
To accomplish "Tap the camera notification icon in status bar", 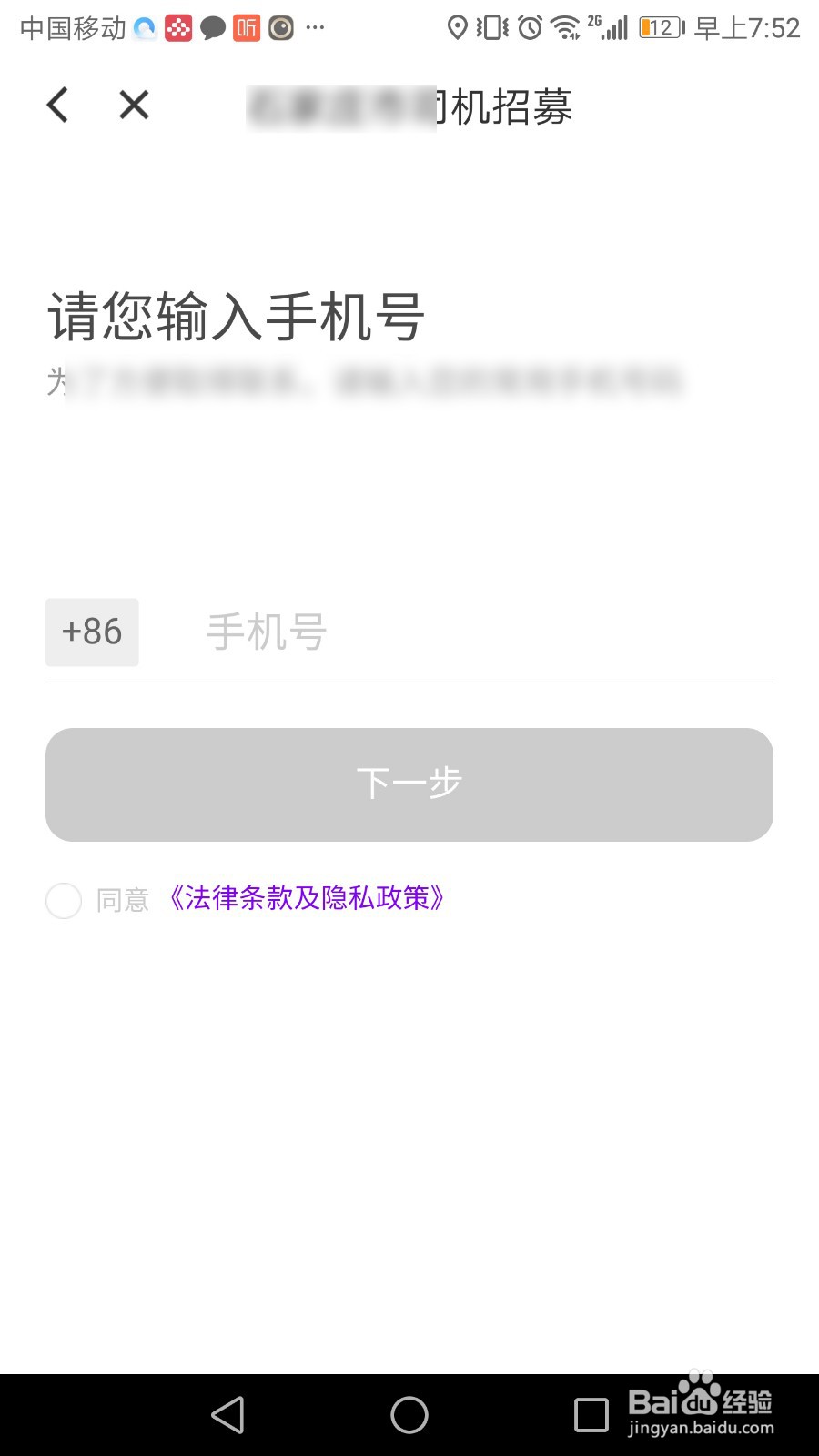I will (280, 28).
